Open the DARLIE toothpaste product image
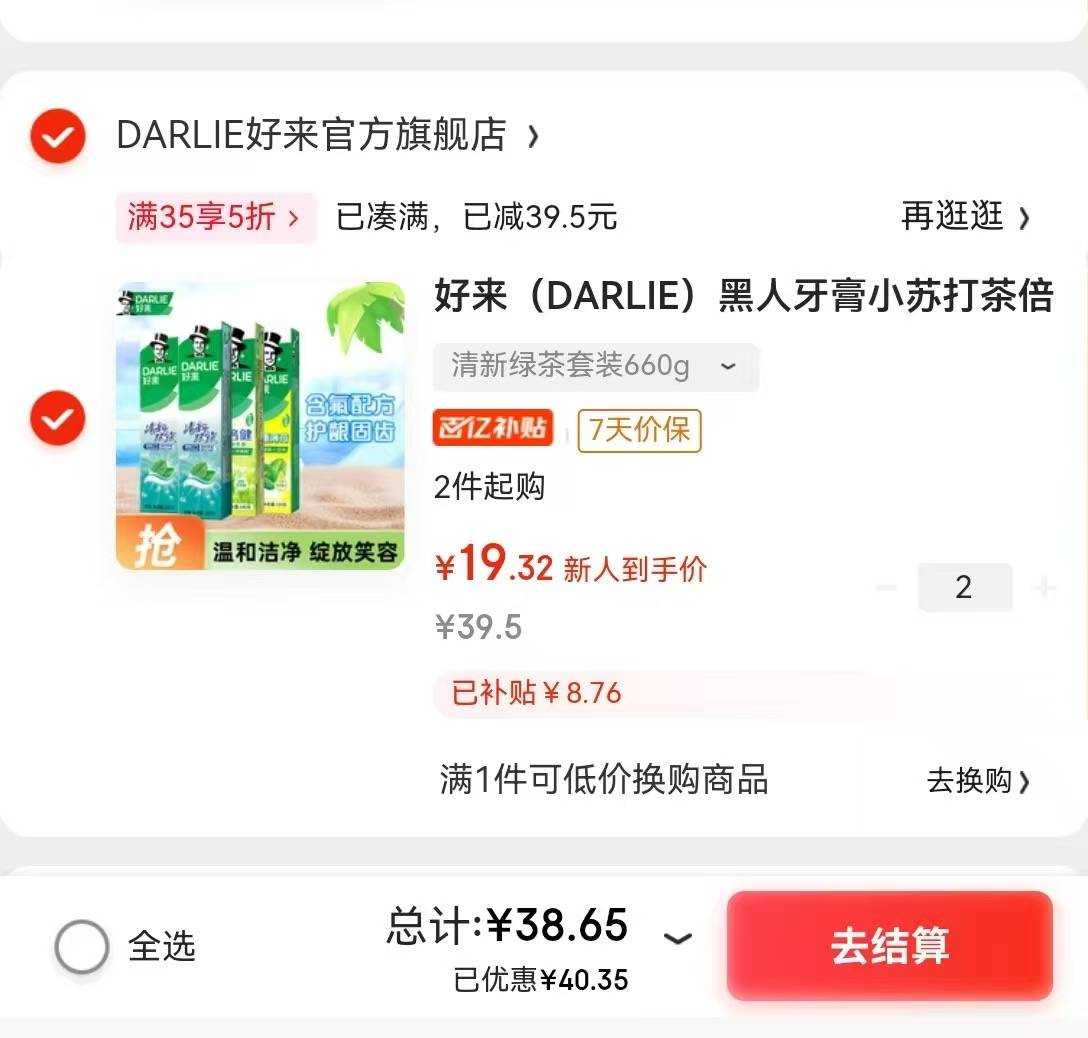This screenshot has height=1038, width=1088. (260, 426)
